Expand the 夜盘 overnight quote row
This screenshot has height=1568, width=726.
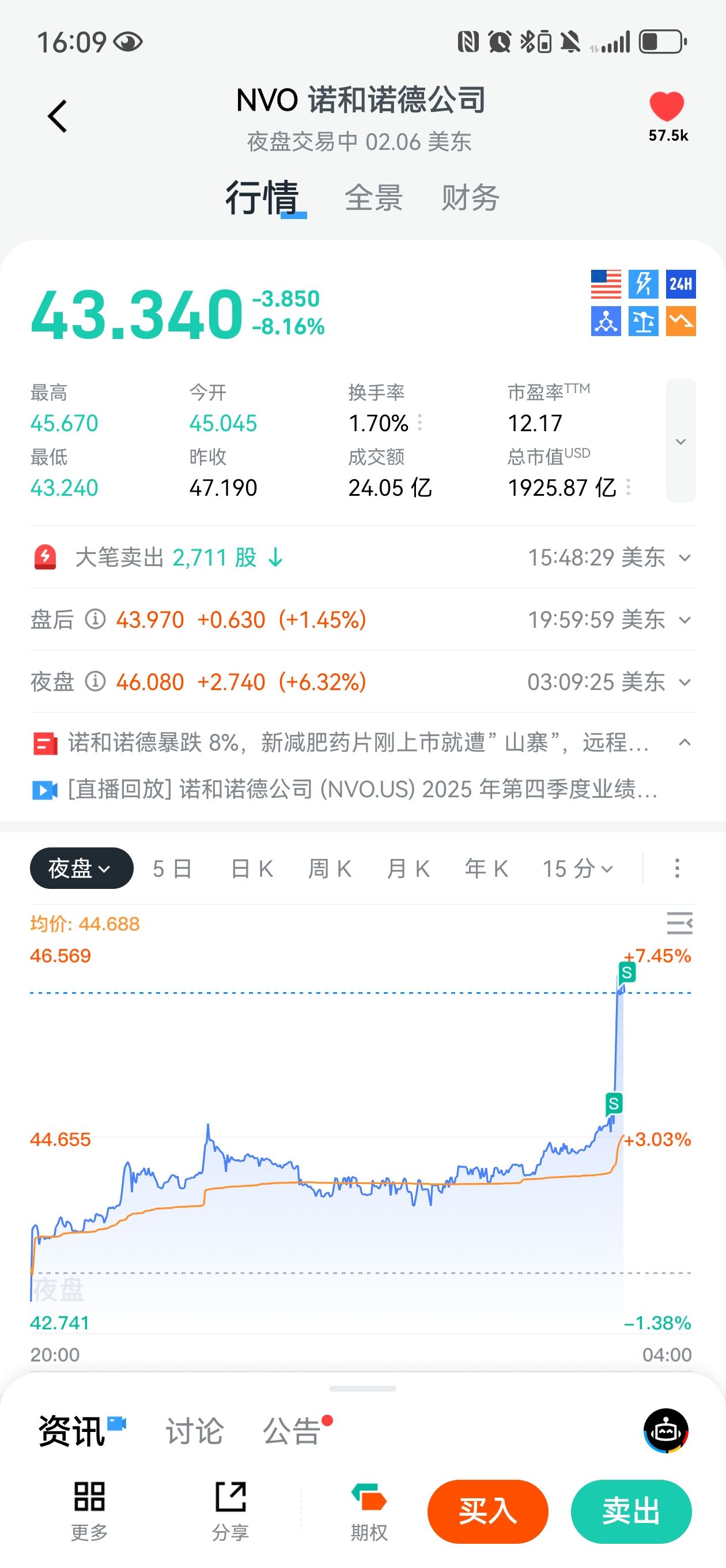pos(684,683)
